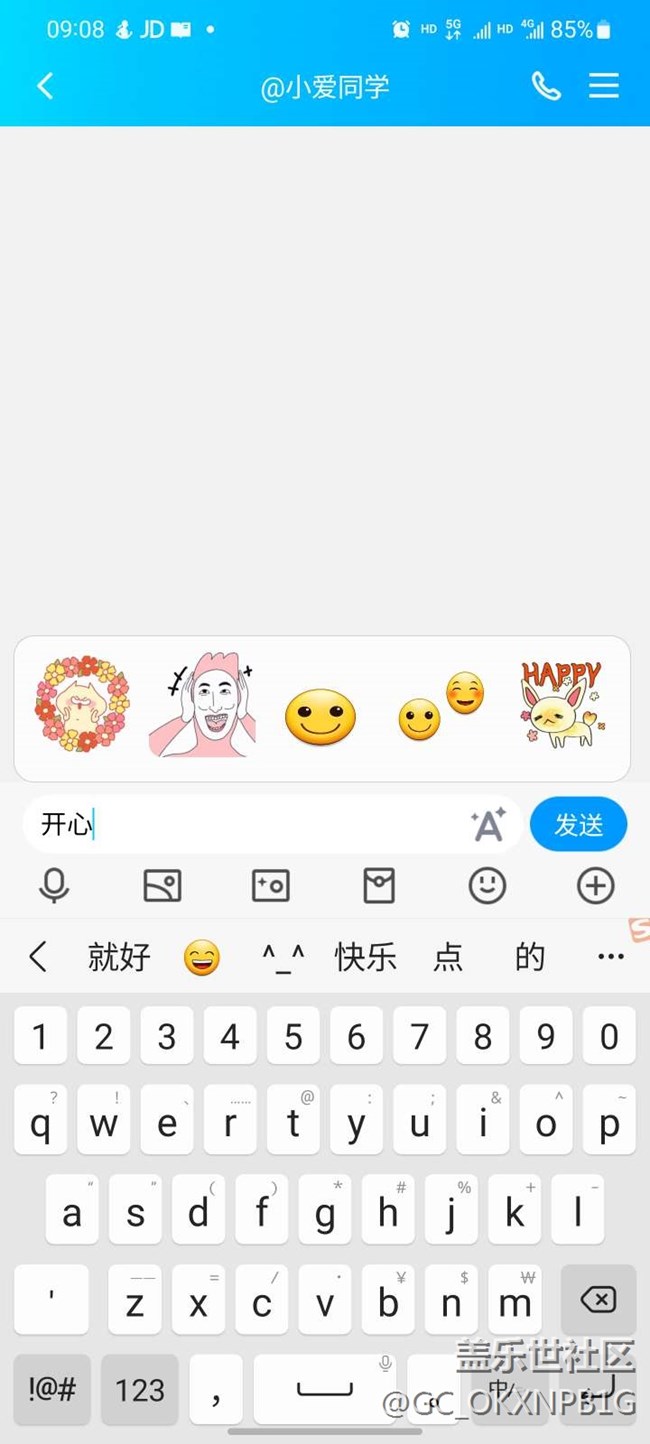
Task: Start a voice call
Action: tap(546, 86)
